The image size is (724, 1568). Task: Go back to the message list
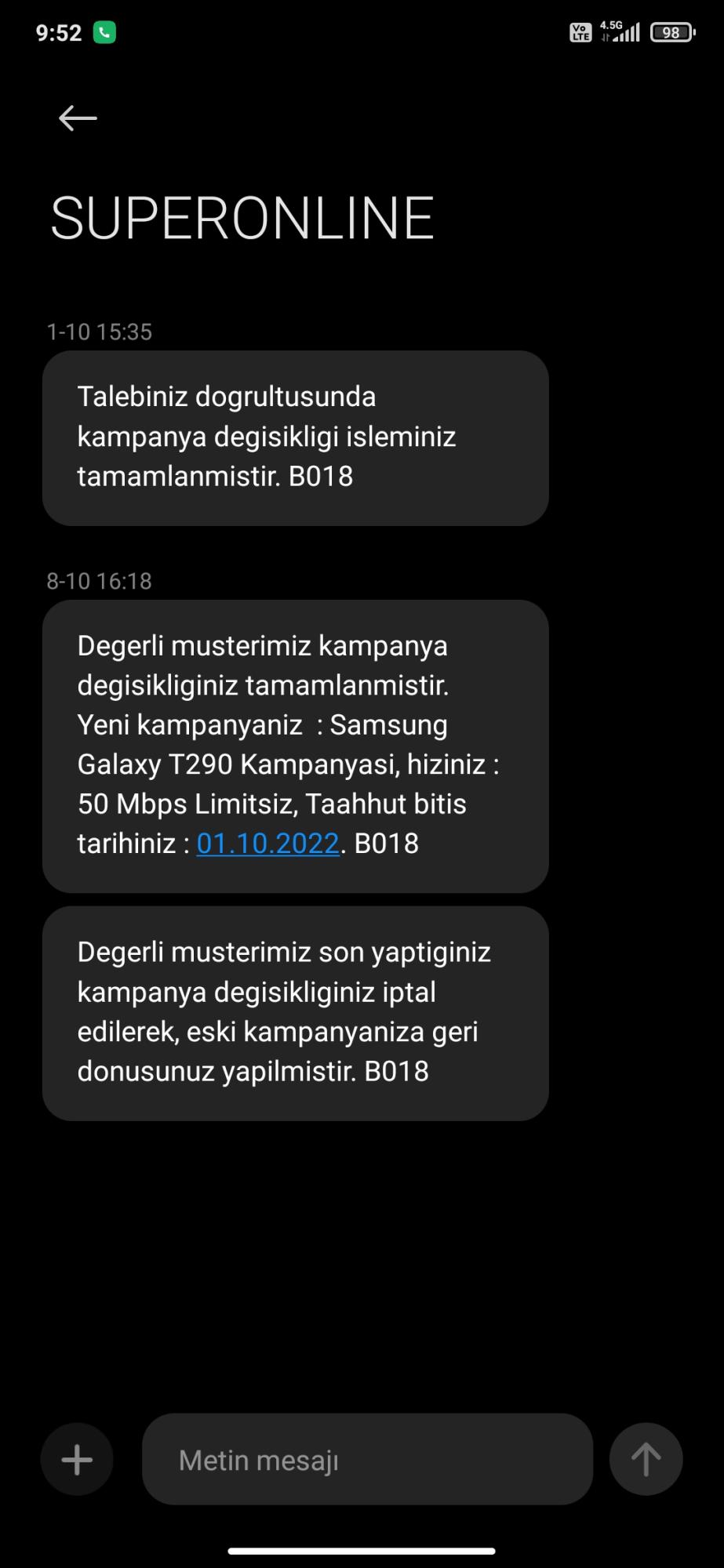78,118
